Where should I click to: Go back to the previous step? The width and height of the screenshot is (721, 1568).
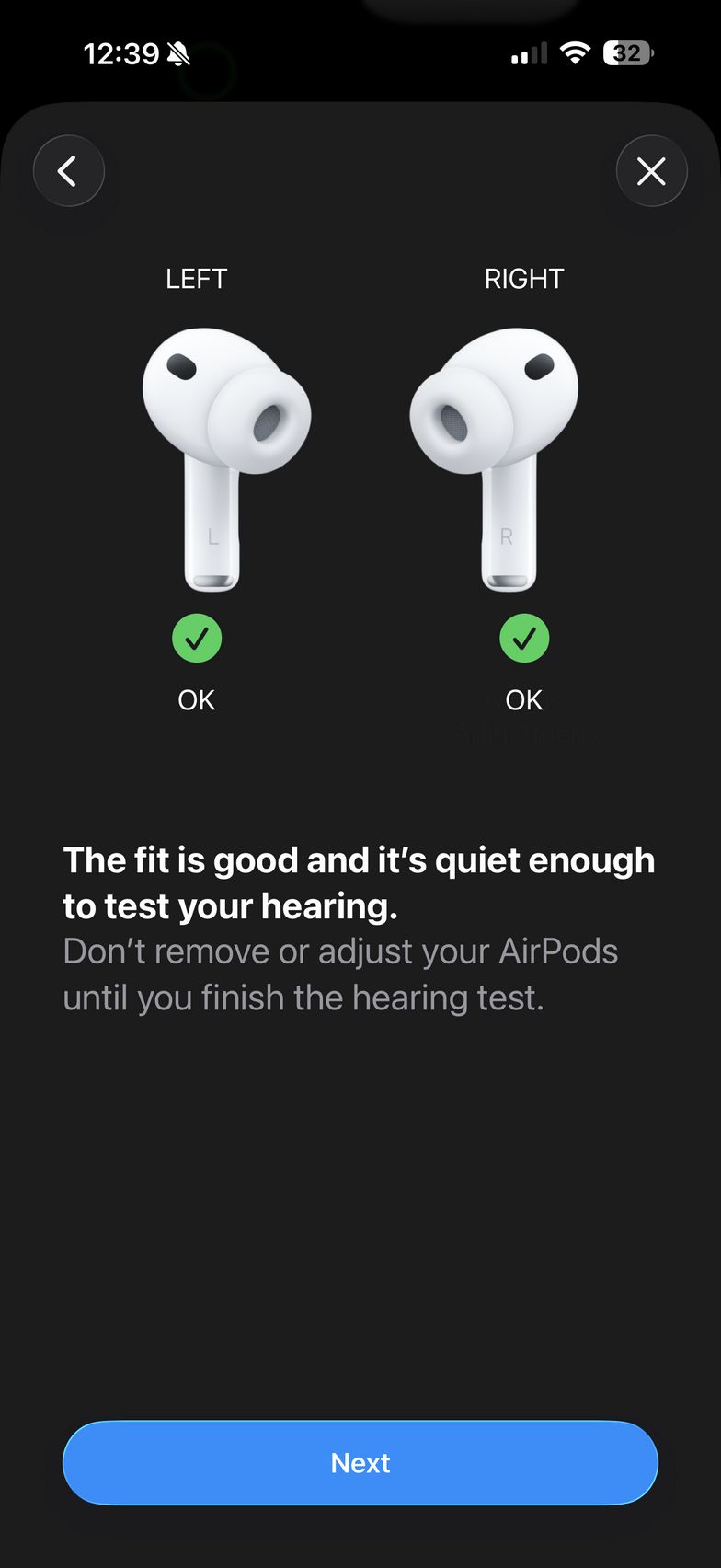[69, 171]
